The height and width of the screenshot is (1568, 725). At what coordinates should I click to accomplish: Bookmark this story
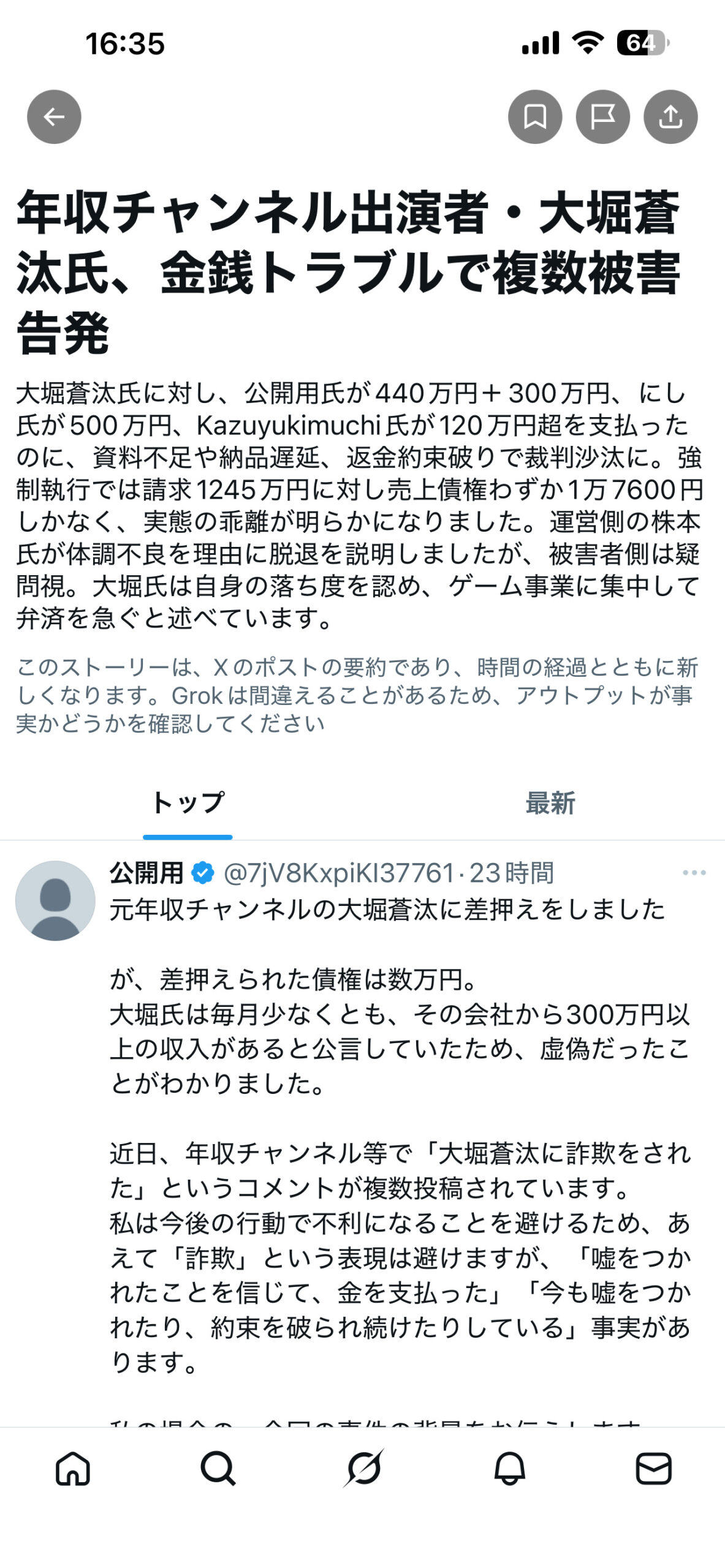[534, 116]
